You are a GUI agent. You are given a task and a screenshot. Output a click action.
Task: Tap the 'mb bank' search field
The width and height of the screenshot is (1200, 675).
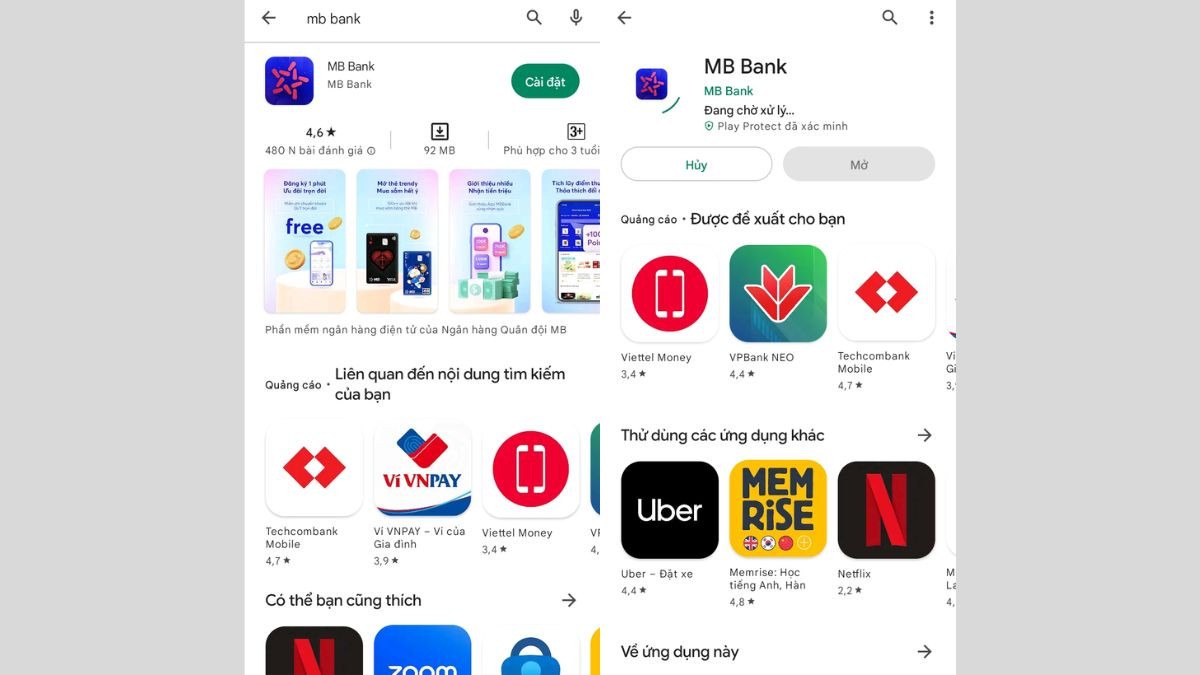(400, 18)
